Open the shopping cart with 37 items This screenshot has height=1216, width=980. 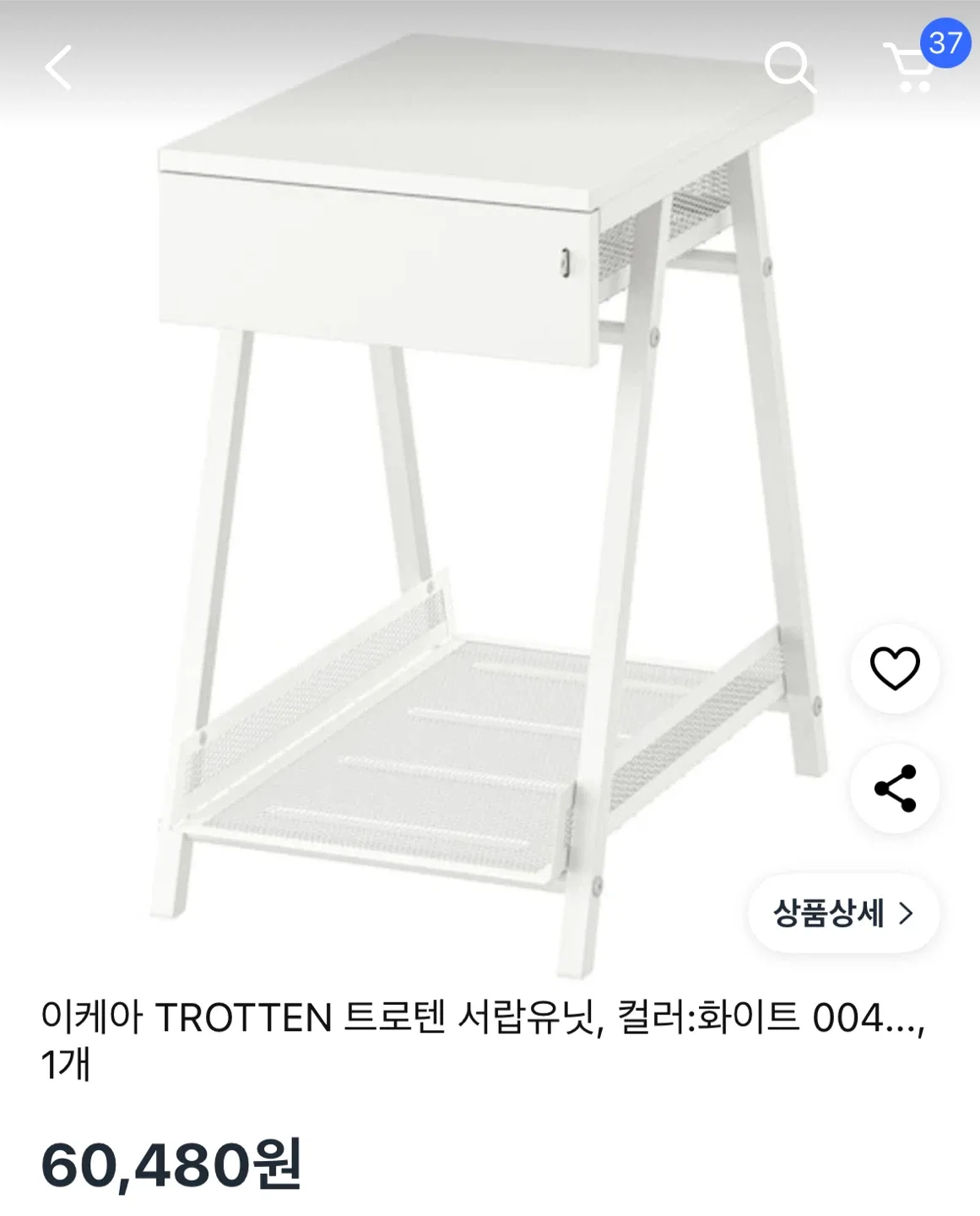(913, 67)
